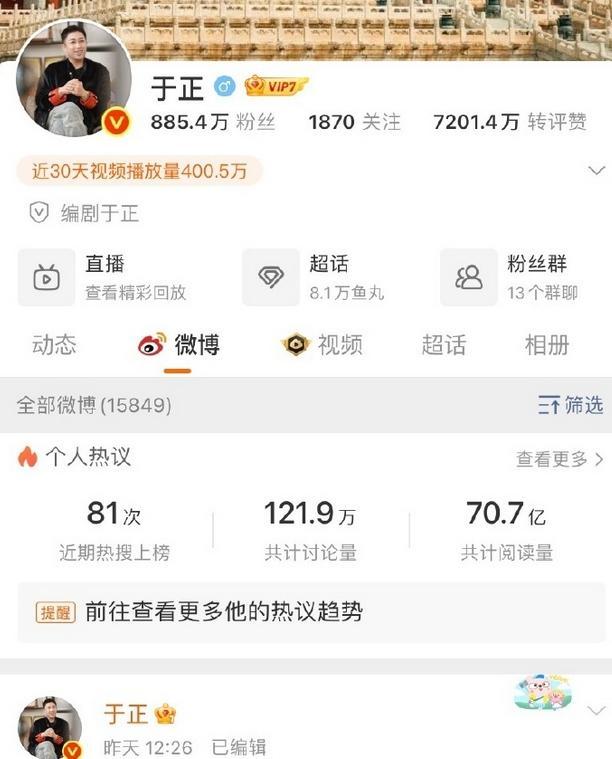Open the 885.4万 粉丝 followers list
Image resolution: width=612 pixels, height=759 pixels.
pos(212,122)
